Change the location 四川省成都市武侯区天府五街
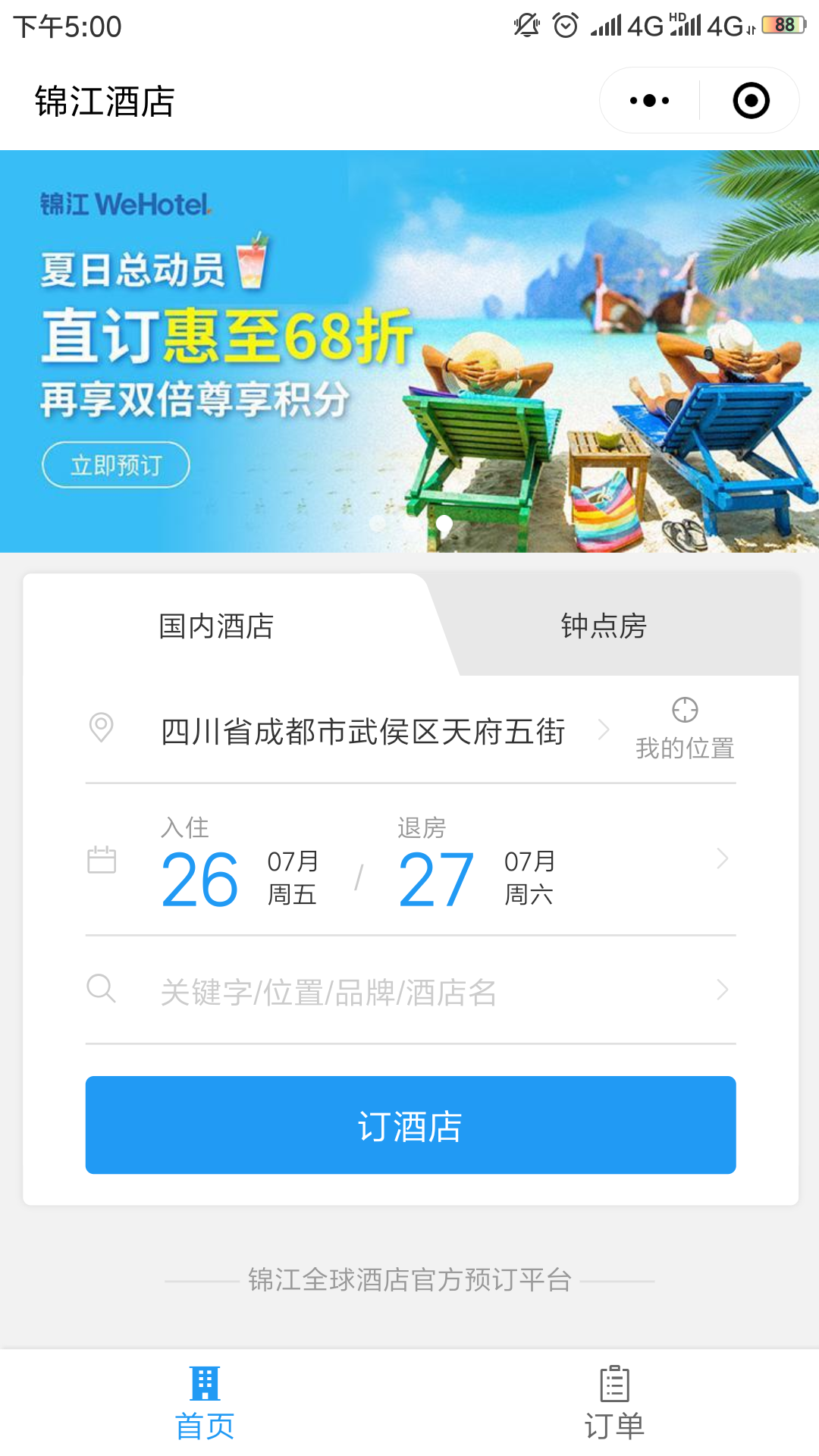This screenshot has height=1456, width=819. 362,732
